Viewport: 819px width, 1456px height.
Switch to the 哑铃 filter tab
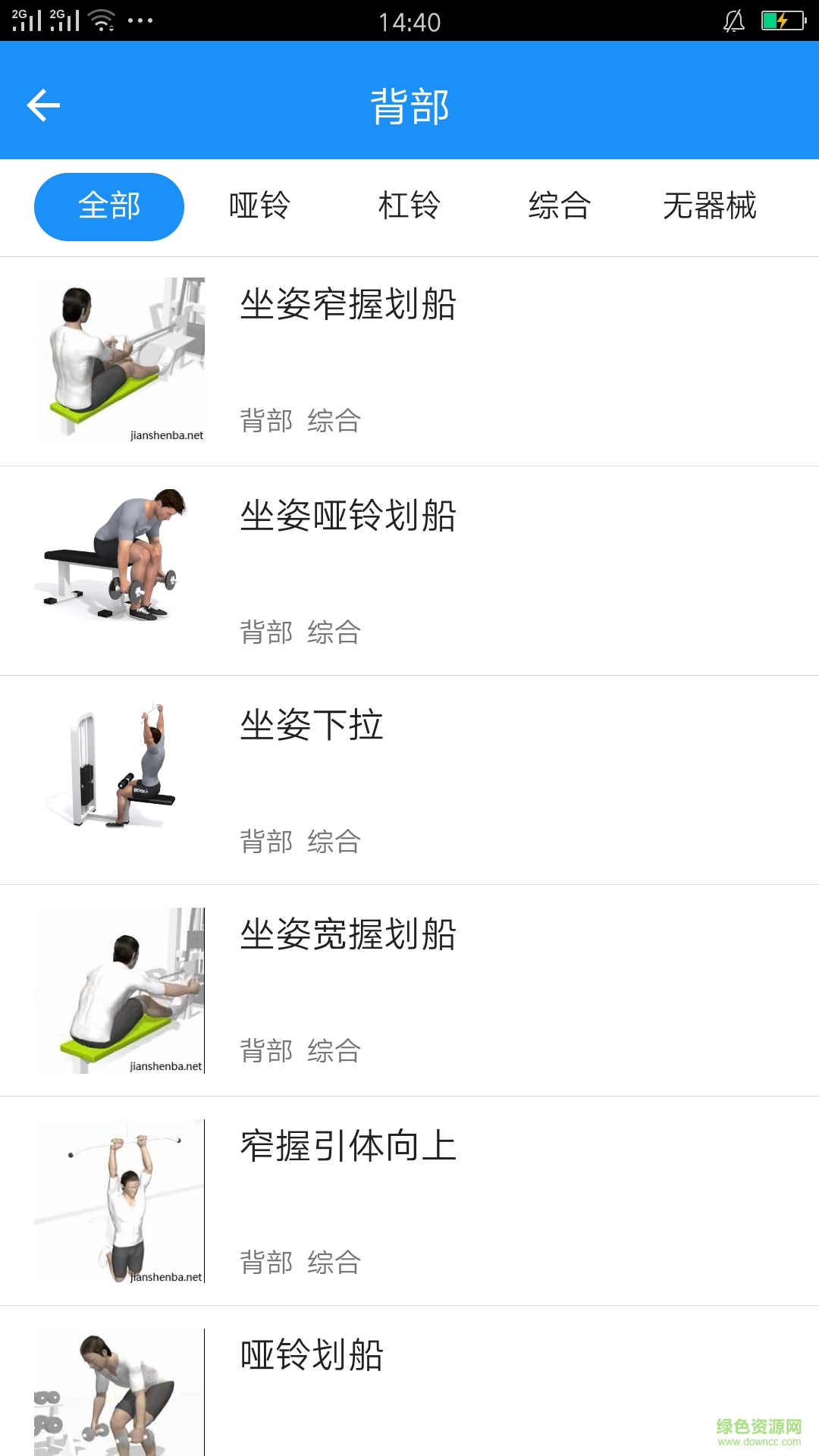[x=258, y=206]
